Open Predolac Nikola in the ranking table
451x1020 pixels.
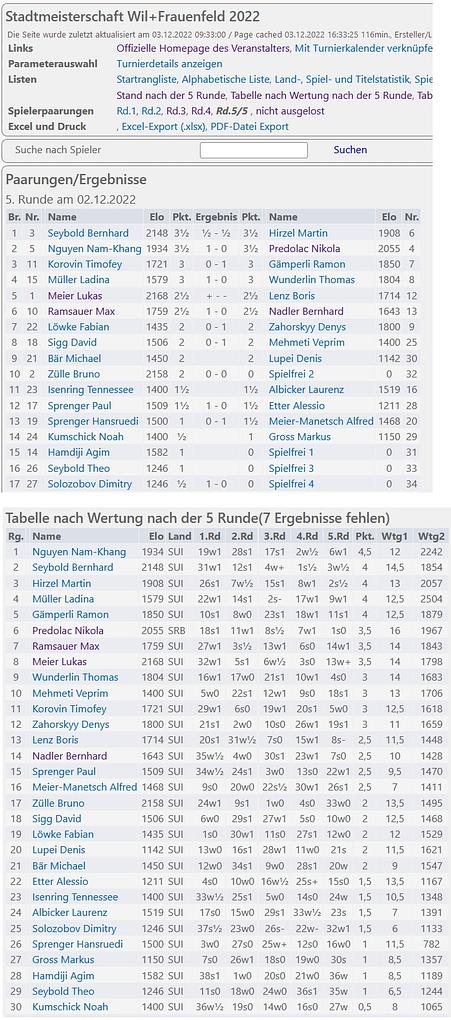tap(68, 630)
